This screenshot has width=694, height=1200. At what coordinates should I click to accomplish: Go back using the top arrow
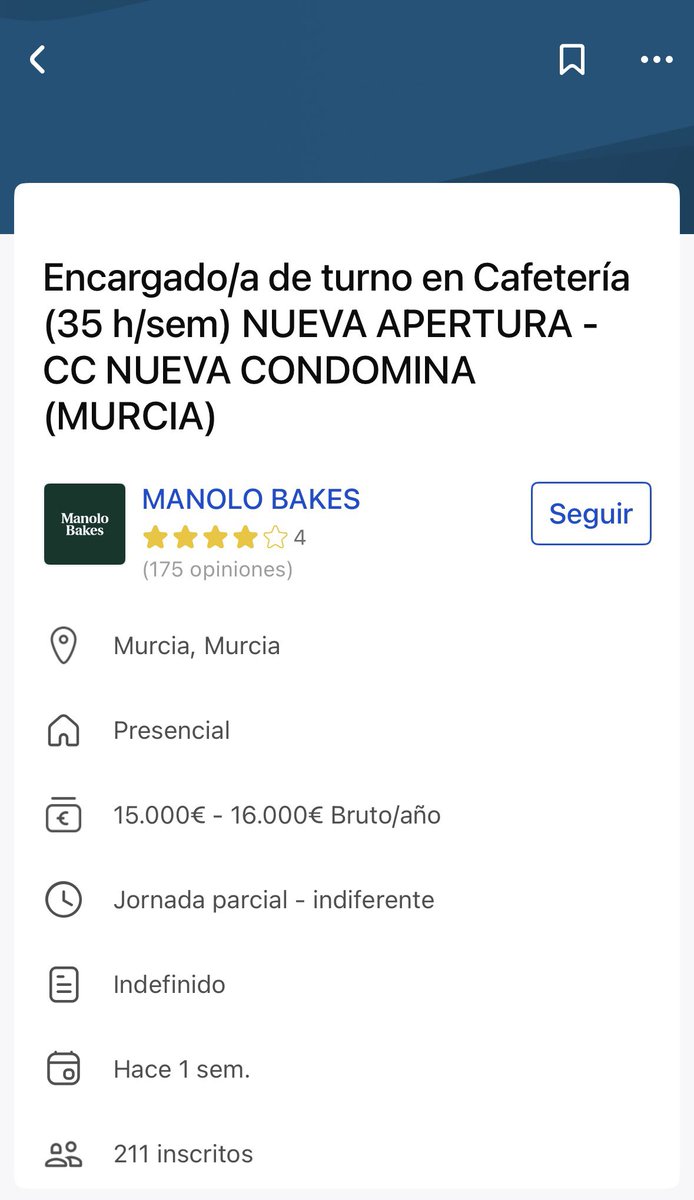38,60
